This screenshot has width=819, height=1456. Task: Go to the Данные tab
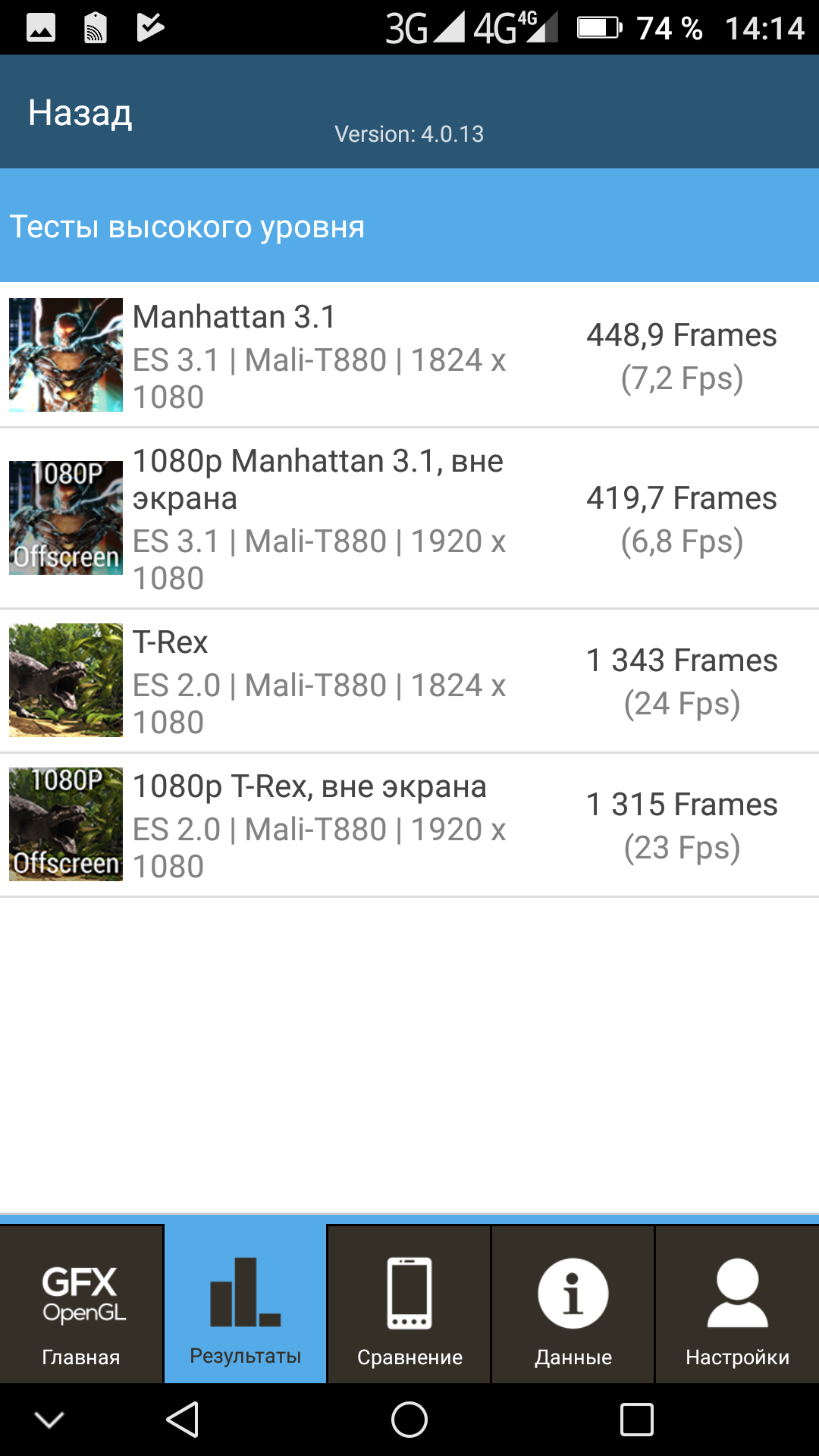pyautogui.click(x=573, y=1305)
